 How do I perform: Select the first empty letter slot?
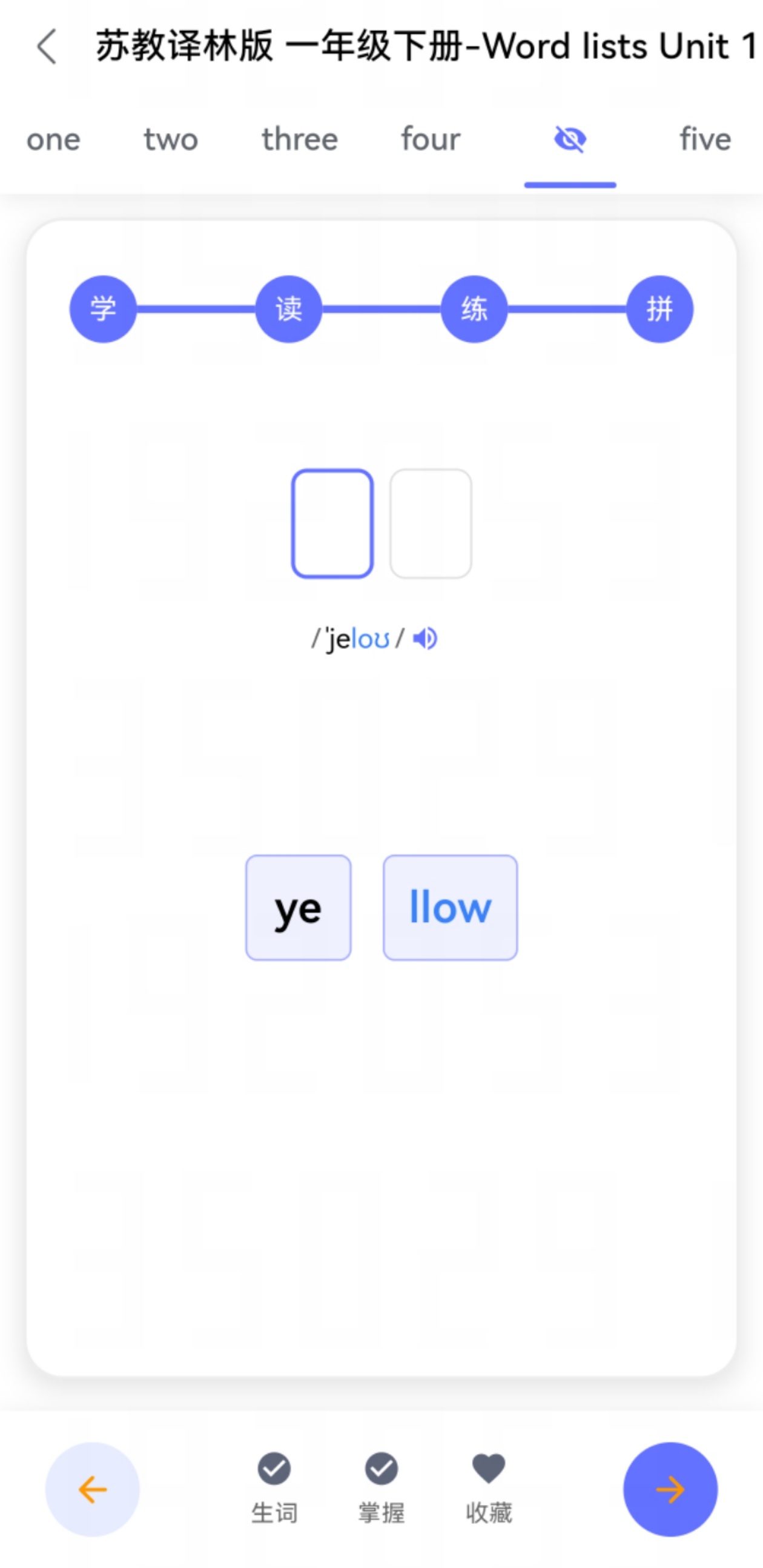point(332,523)
